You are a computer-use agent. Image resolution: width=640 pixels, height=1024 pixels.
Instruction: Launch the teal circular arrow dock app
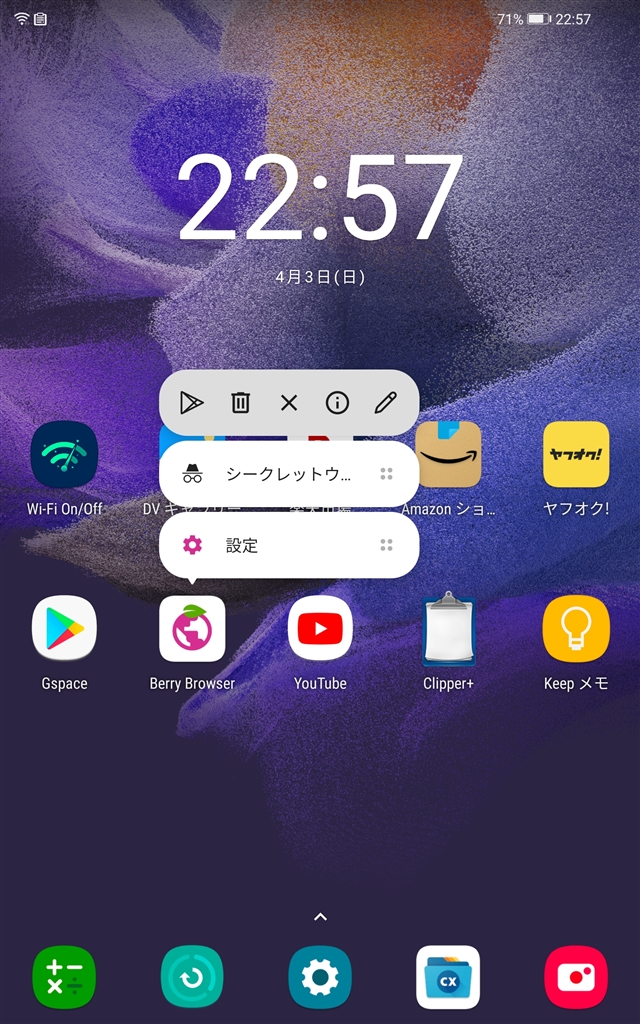(192, 977)
